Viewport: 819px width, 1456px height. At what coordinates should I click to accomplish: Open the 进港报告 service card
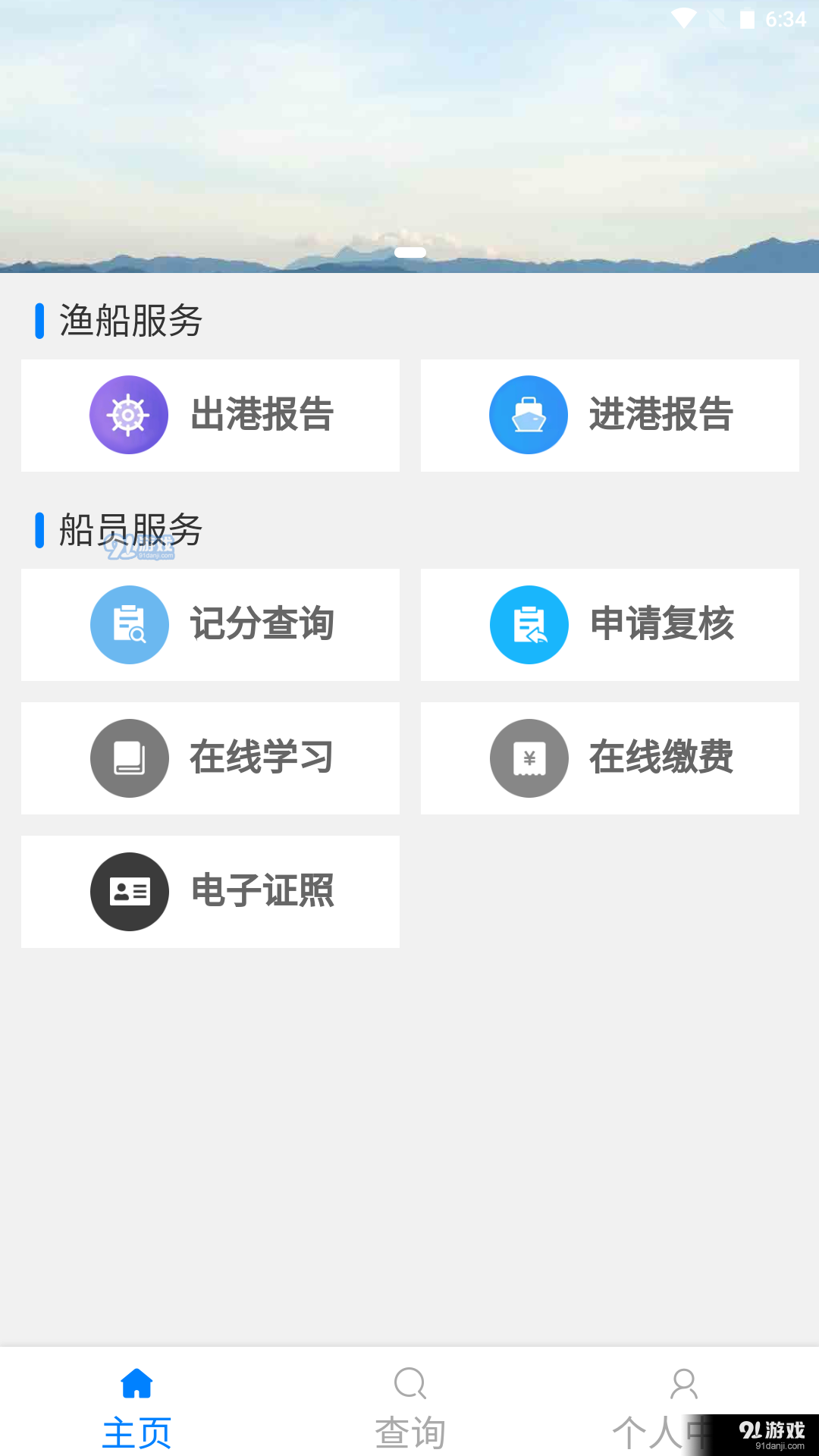610,415
